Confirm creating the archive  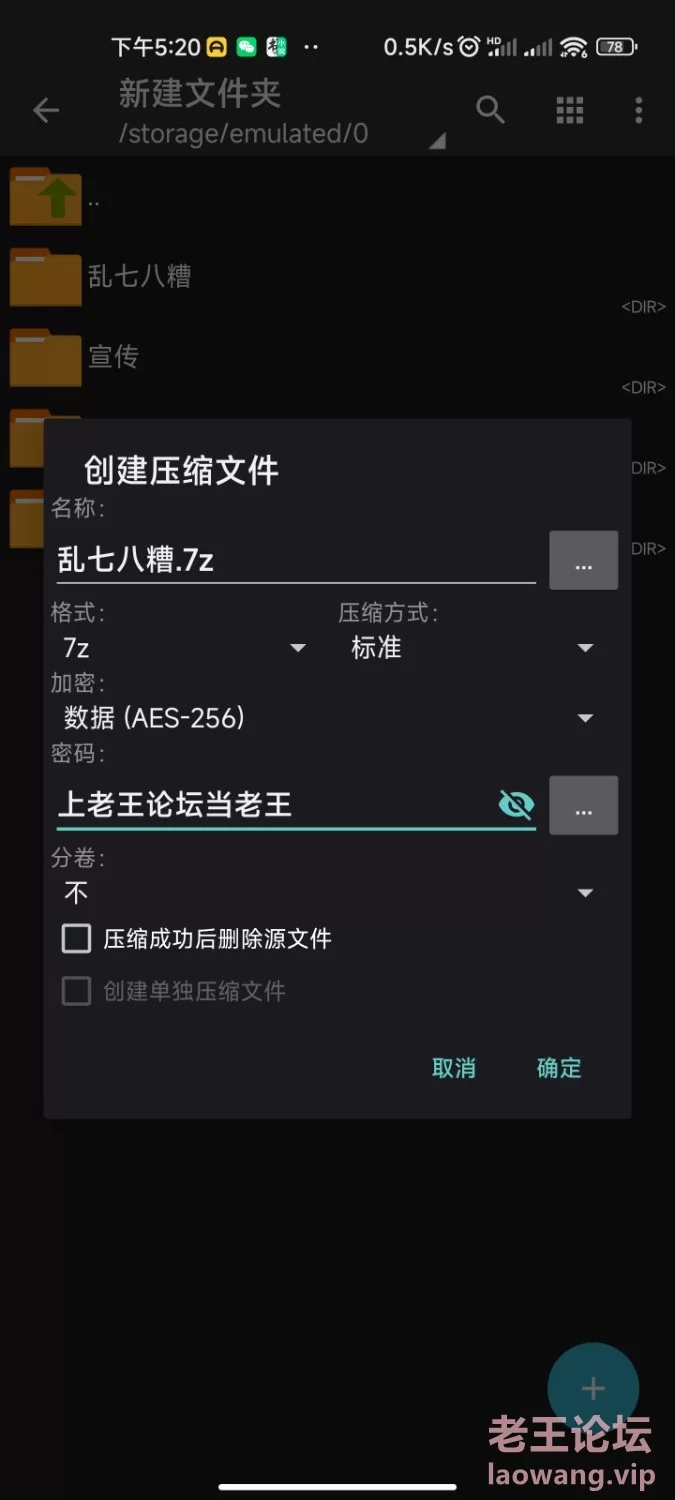click(x=559, y=1068)
